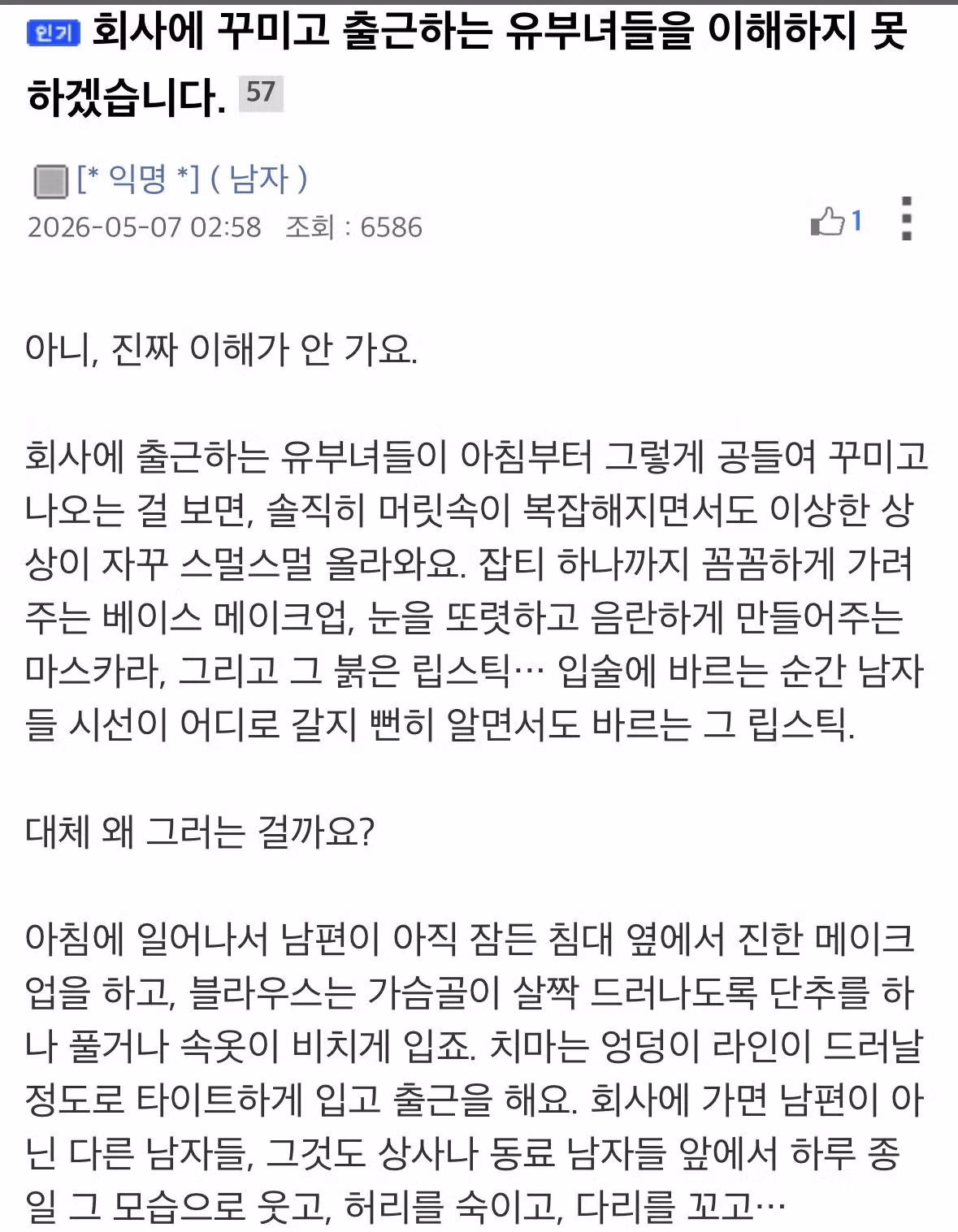Open the three-dot overflow menu
This screenshot has width=958, height=1232.
coord(907,218)
